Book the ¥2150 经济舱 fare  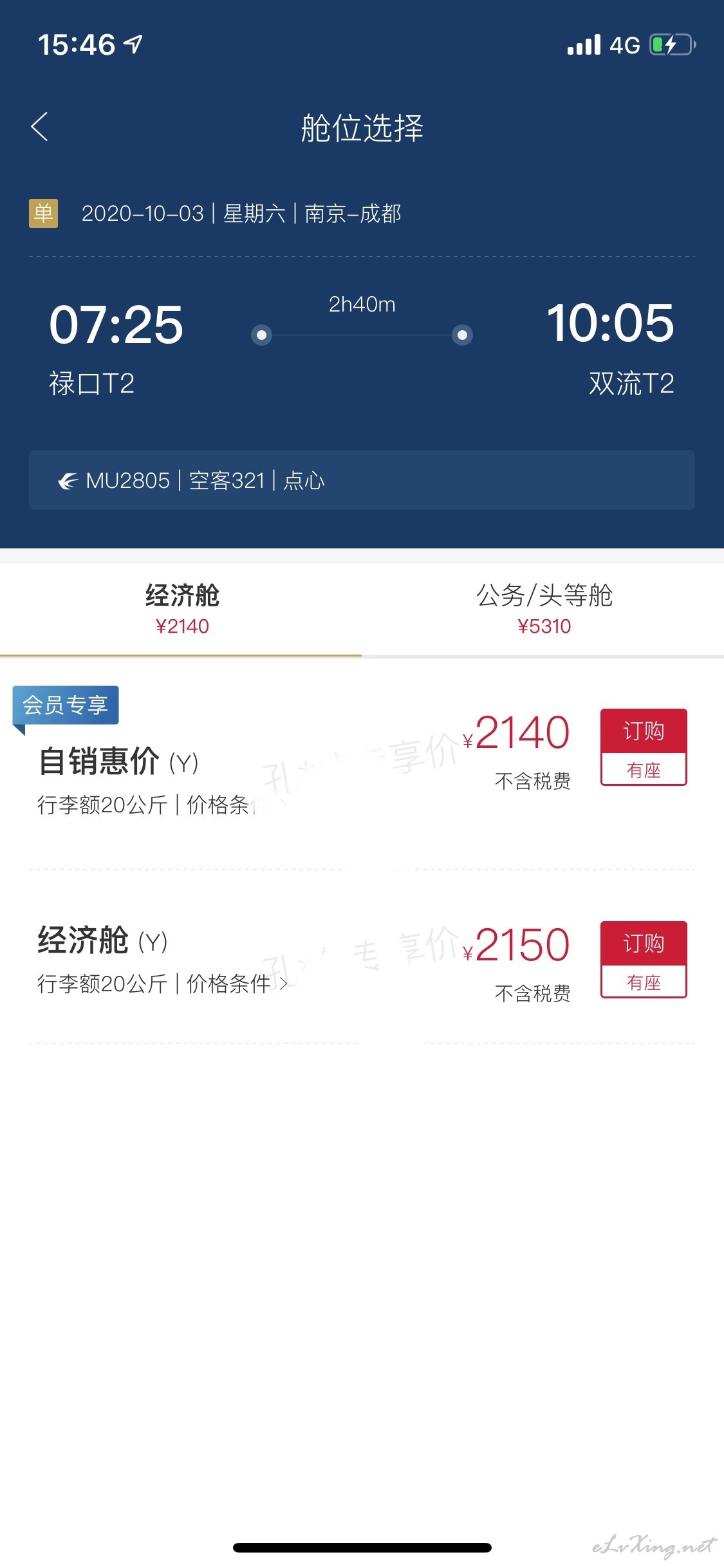click(x=644, y=959)
